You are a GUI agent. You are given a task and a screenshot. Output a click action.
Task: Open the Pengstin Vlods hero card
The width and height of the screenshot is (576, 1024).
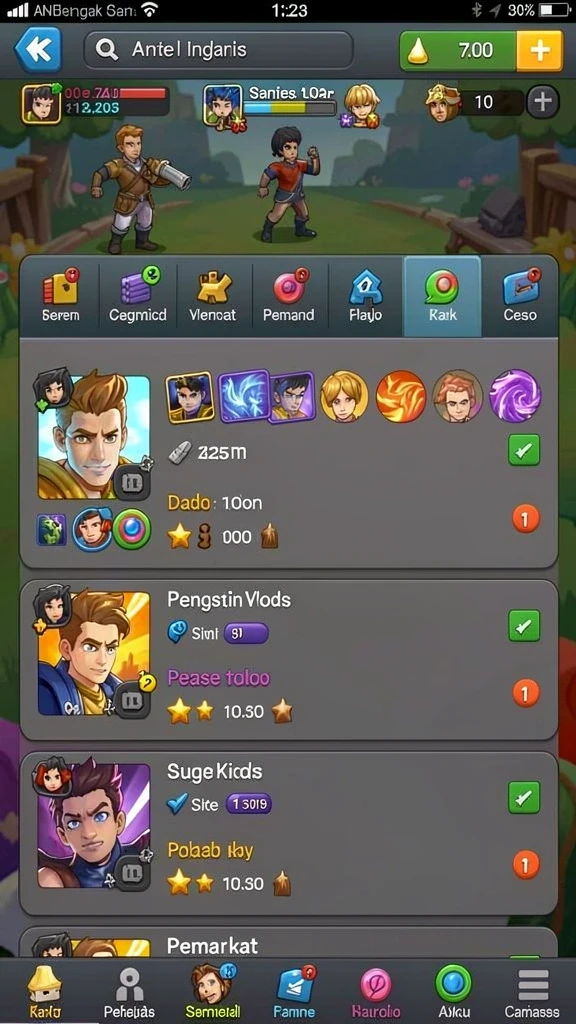[289, 660]
